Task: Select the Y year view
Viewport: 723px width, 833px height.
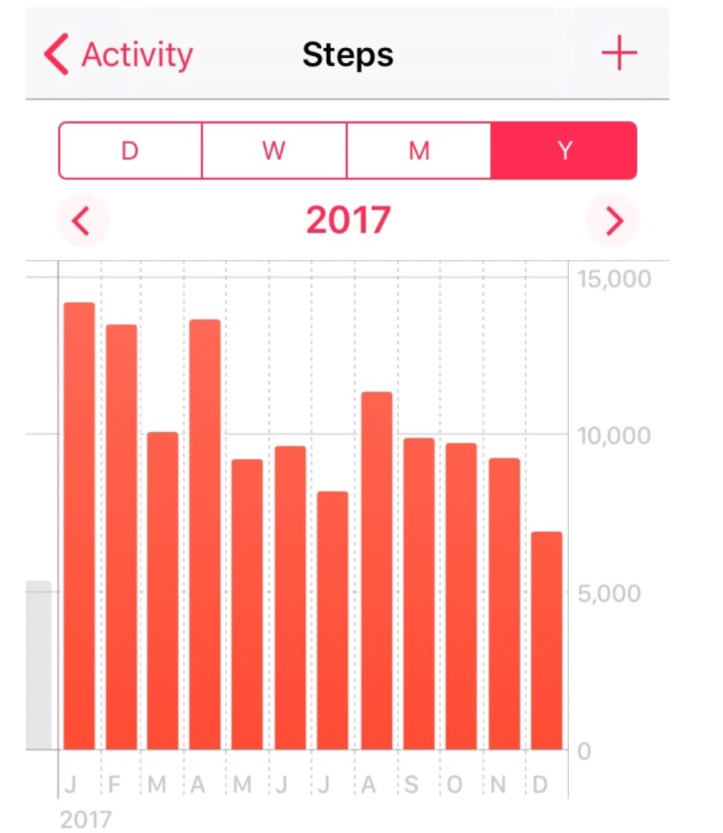Action: (x=564, y=151)
